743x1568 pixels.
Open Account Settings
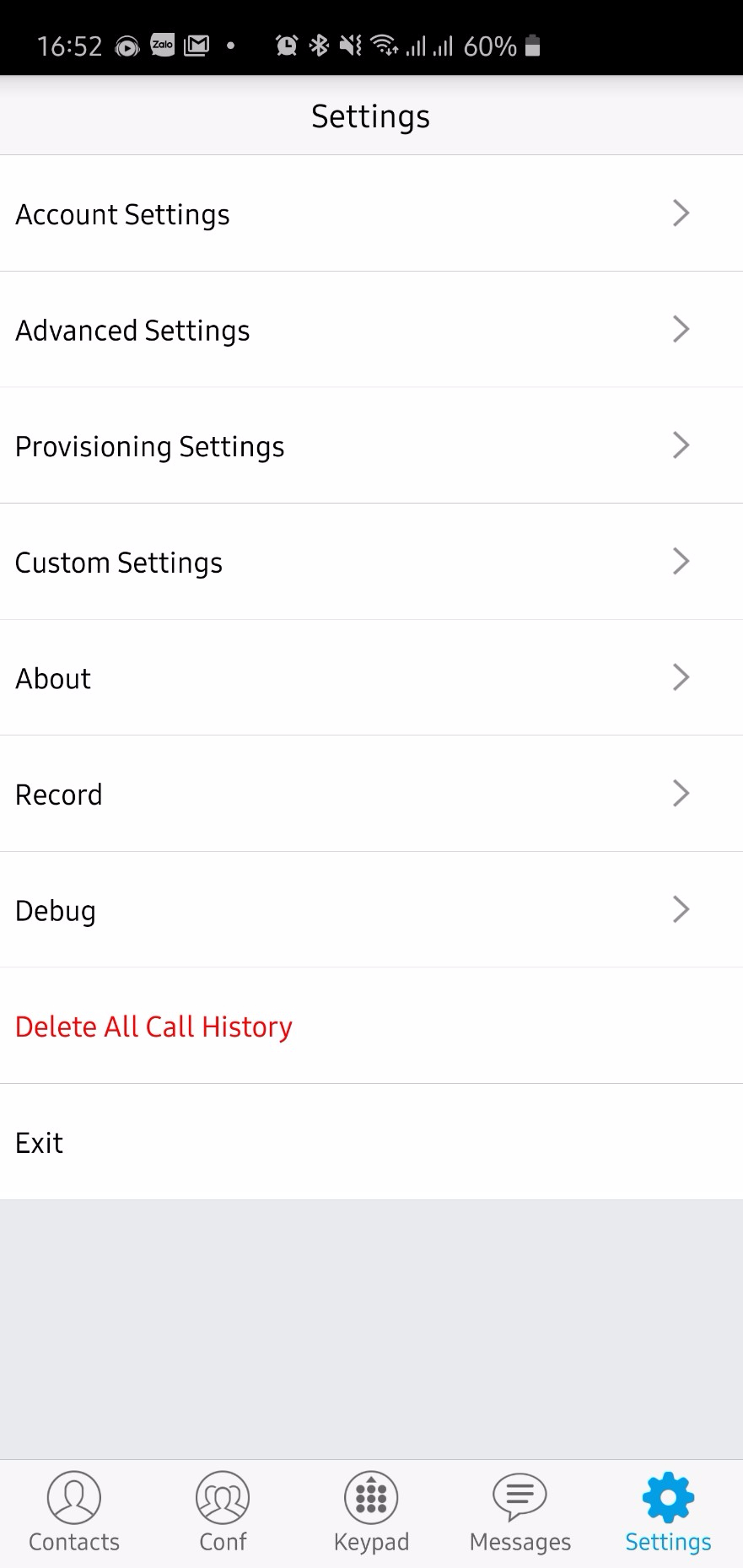371,213
